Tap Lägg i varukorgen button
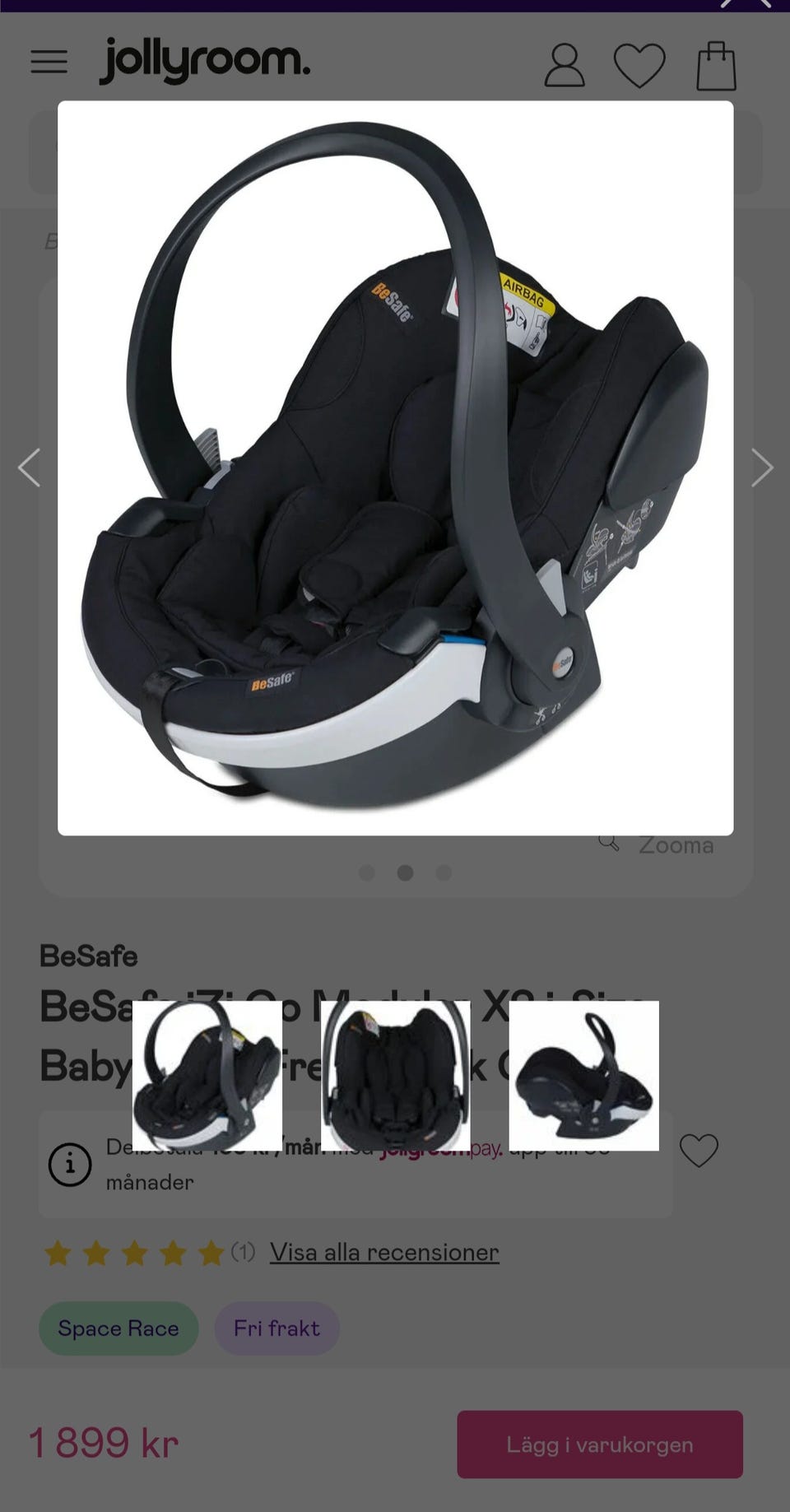Image resolution: width=790 pixels, height=1512 pixels. coord(600,1445)
